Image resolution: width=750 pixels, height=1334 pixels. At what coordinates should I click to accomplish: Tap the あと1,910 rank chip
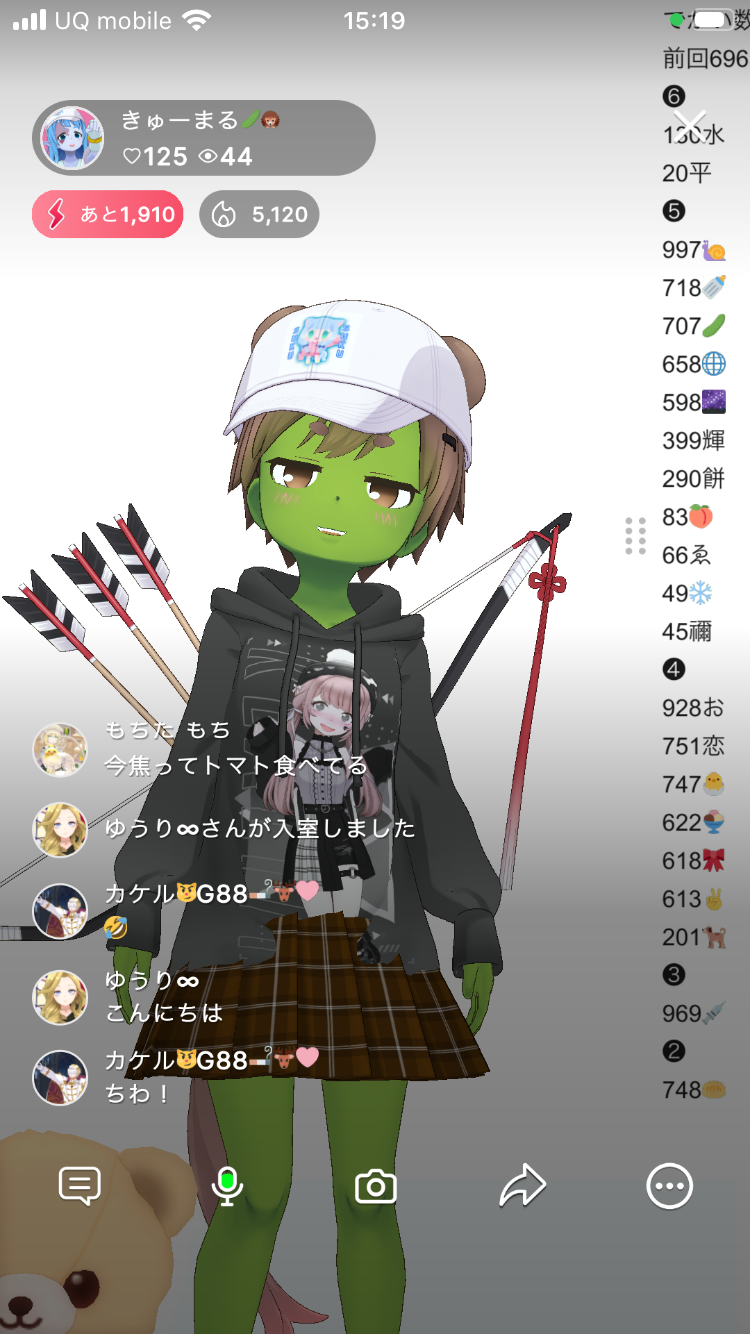[108, 214]
